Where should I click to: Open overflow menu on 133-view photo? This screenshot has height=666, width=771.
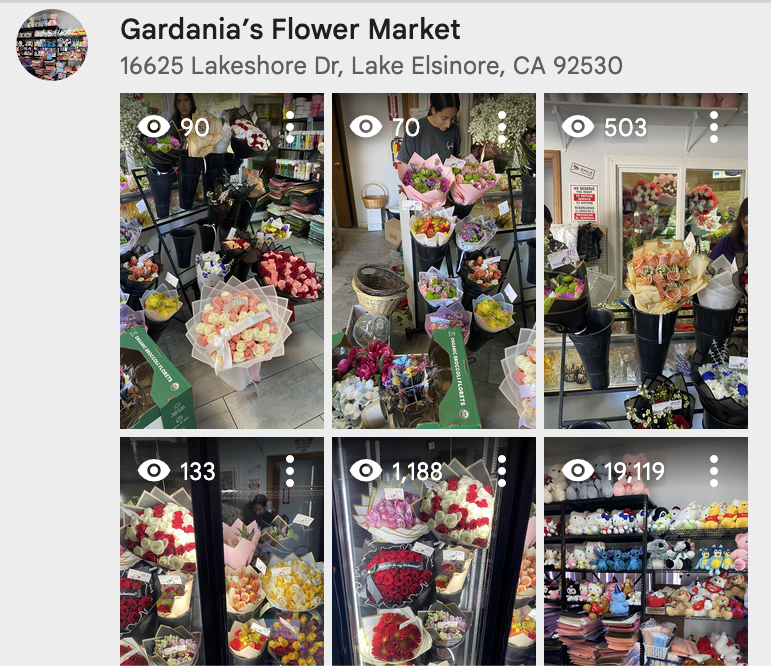[x=290, y=471]
